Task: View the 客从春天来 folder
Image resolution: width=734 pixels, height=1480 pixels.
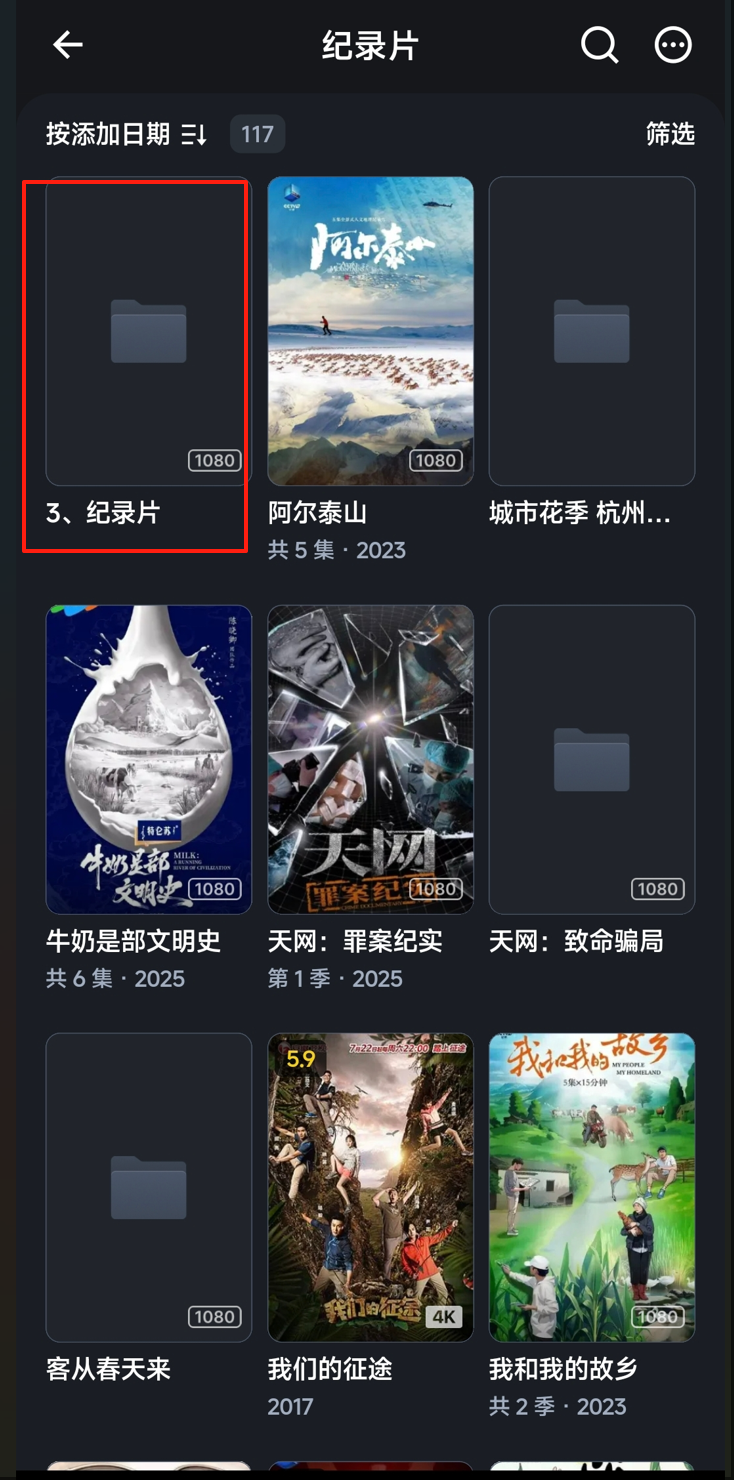Action: 148,1188
